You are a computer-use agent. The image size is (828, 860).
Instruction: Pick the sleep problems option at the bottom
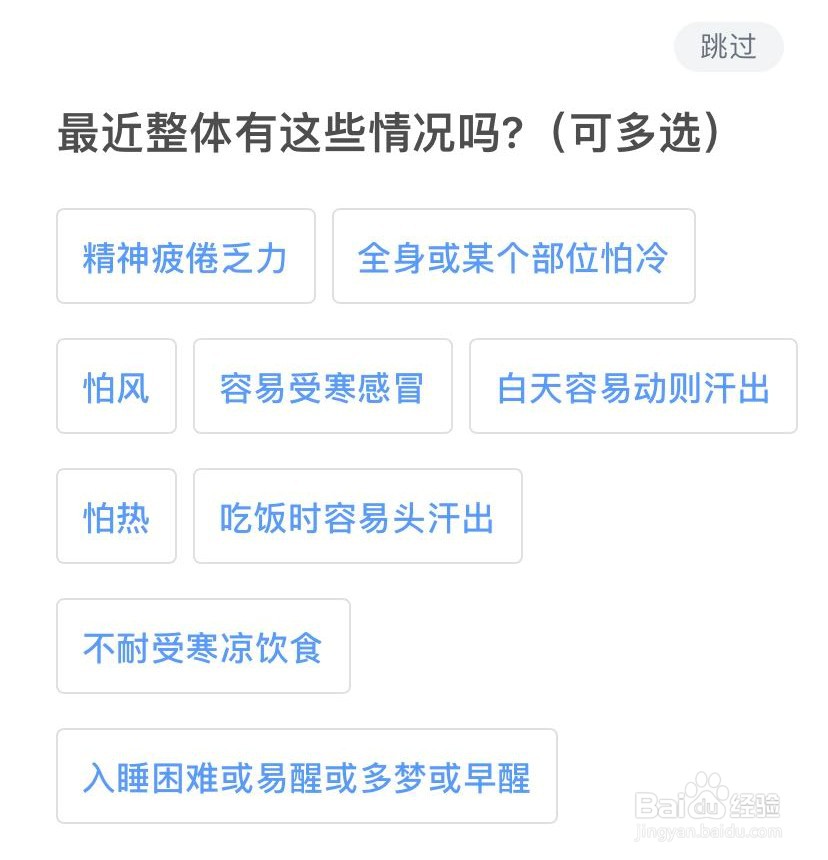click(307, 777)
